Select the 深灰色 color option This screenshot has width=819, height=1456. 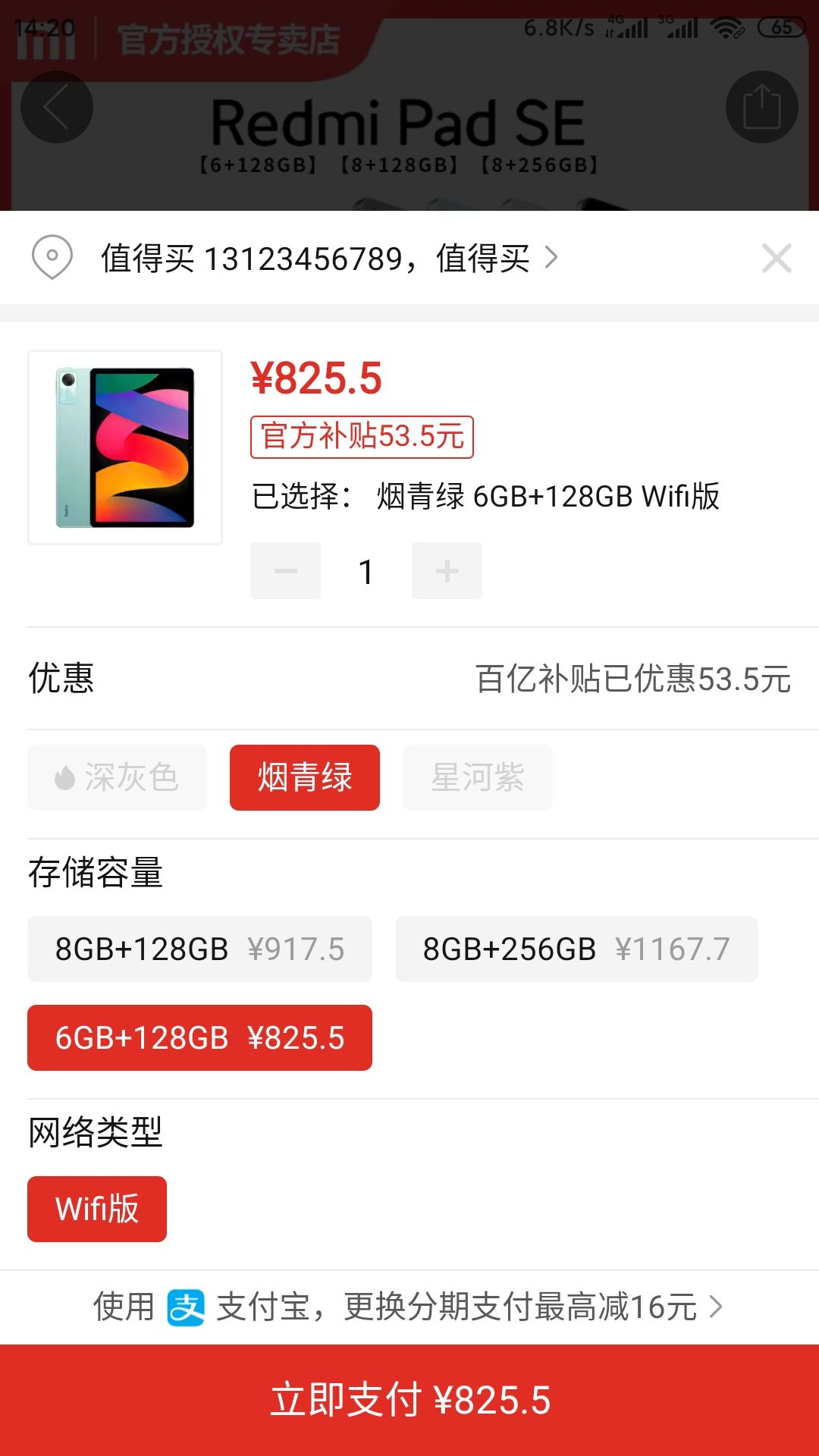point(117,777)
